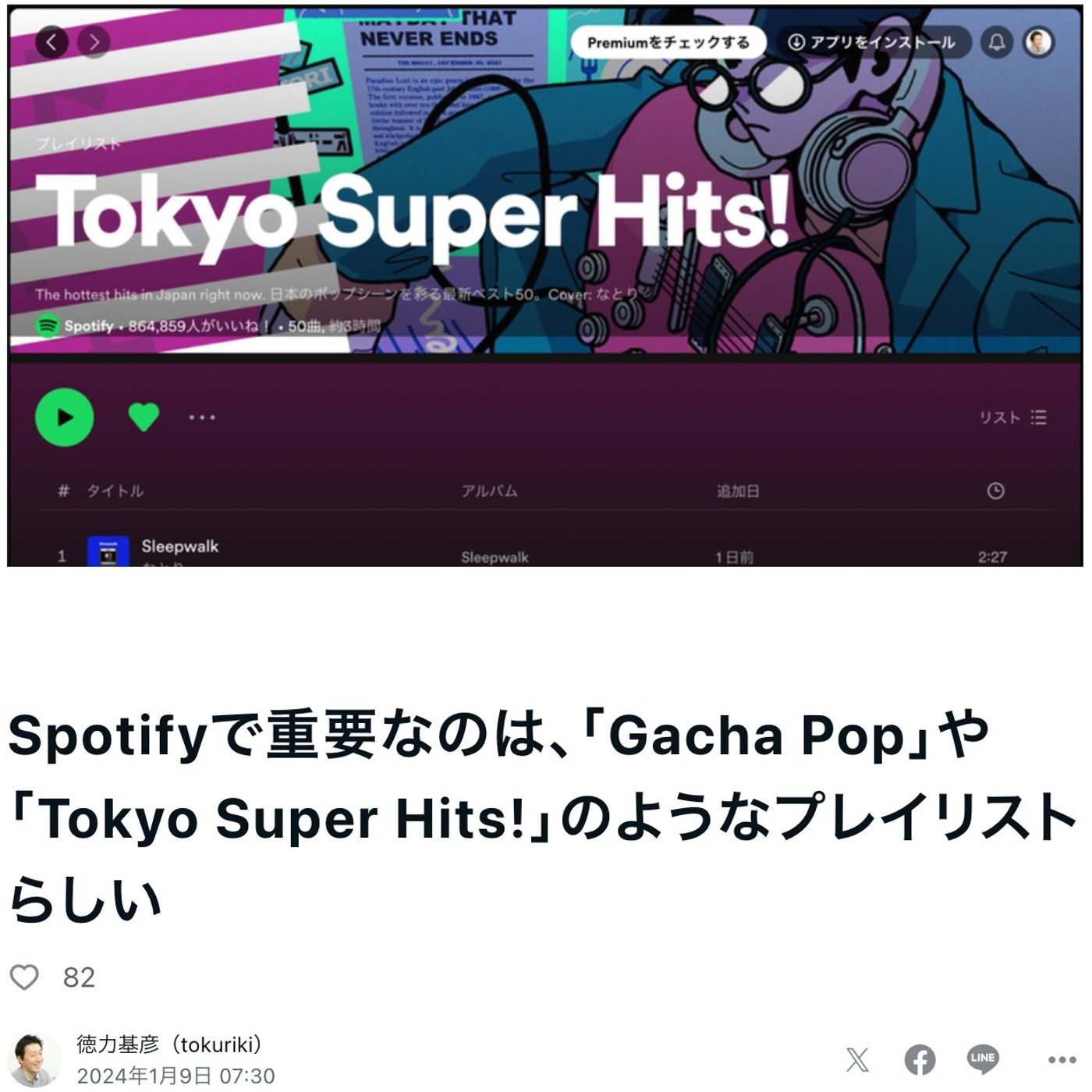Screen dimensions: 1092x1092
Task: Open author 徳力基彦 (tokuriki) profile
Action: coord(169,1044)
